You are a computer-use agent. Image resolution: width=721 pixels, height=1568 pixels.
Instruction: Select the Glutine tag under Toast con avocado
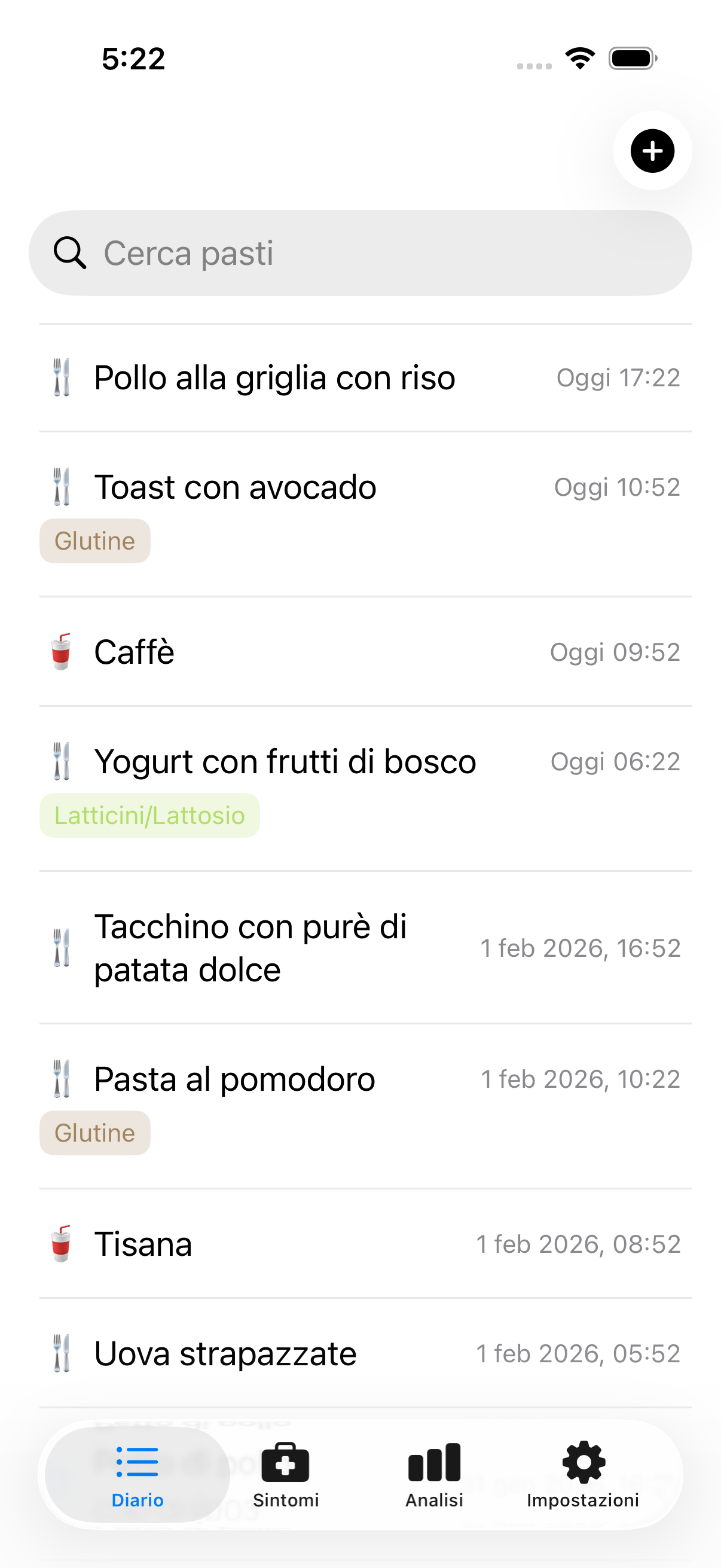tap(94, 540)
